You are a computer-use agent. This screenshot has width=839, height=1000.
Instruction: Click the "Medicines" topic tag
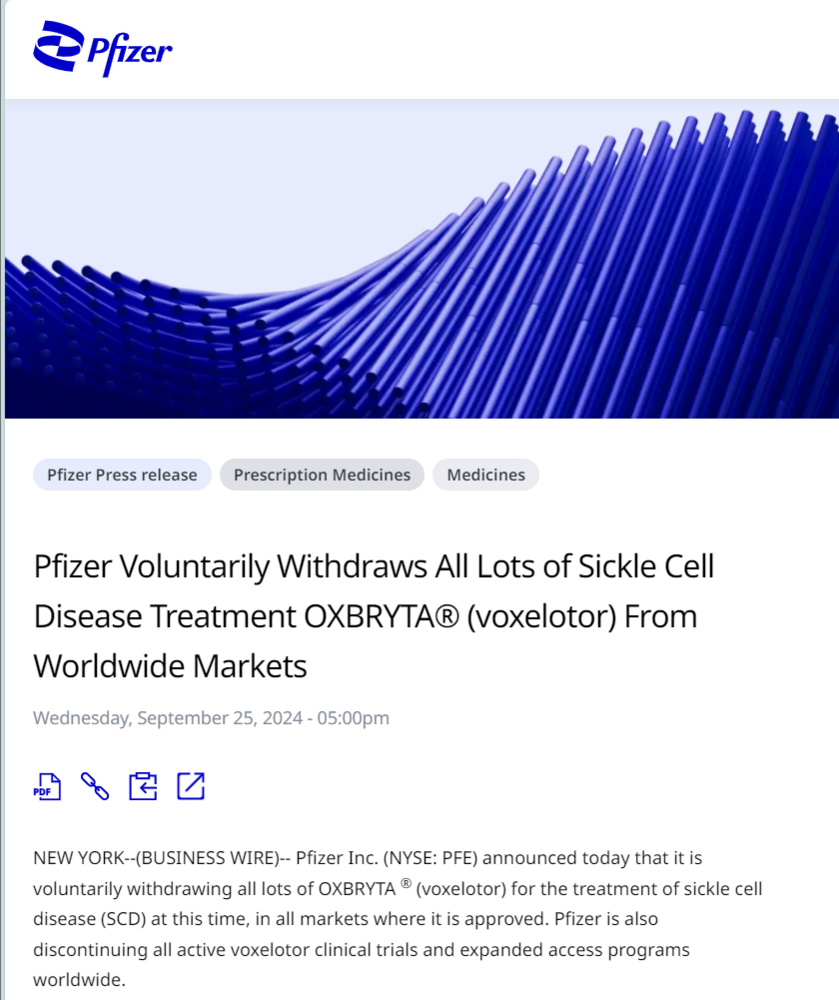pyautogui.click(x=485, y=475)
